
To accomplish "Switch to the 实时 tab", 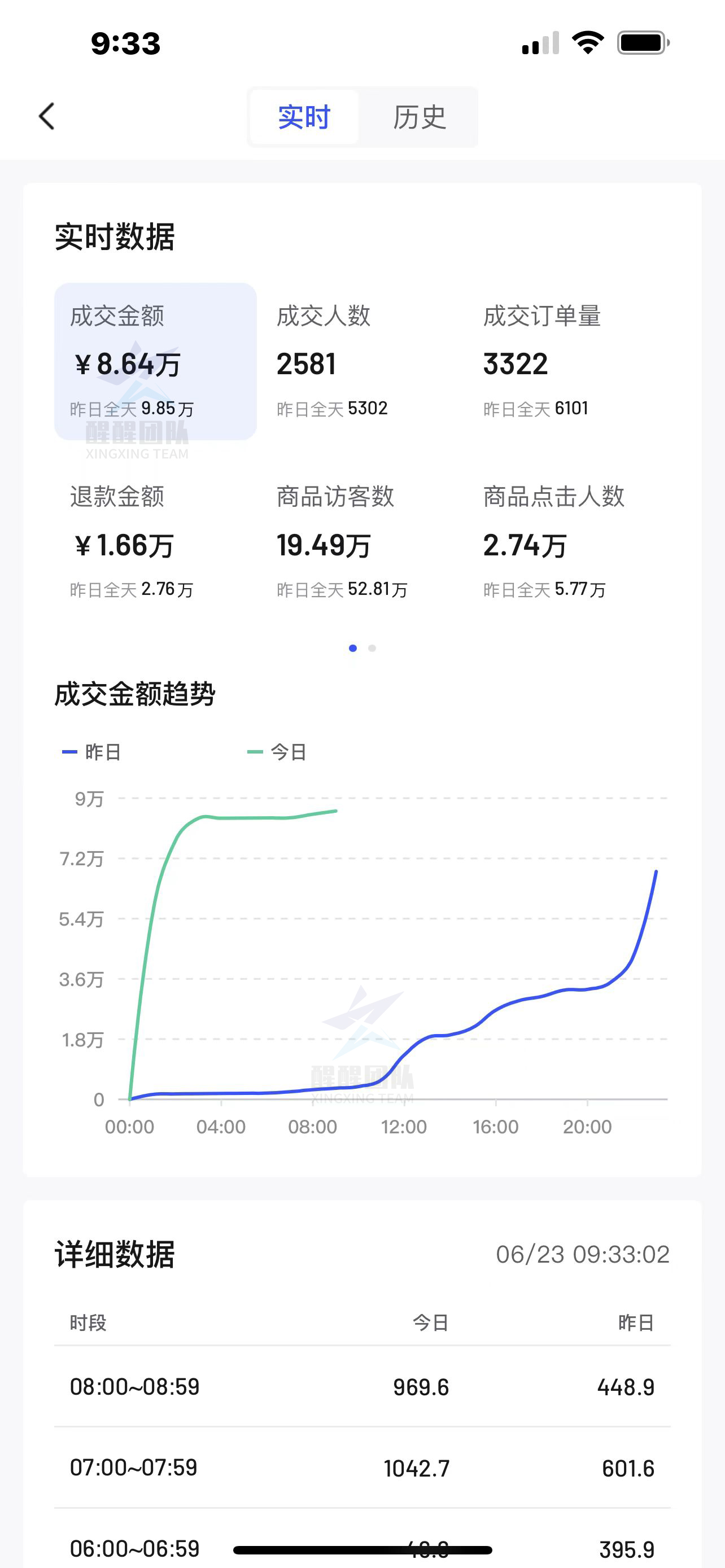I will (x=303, y=117).
